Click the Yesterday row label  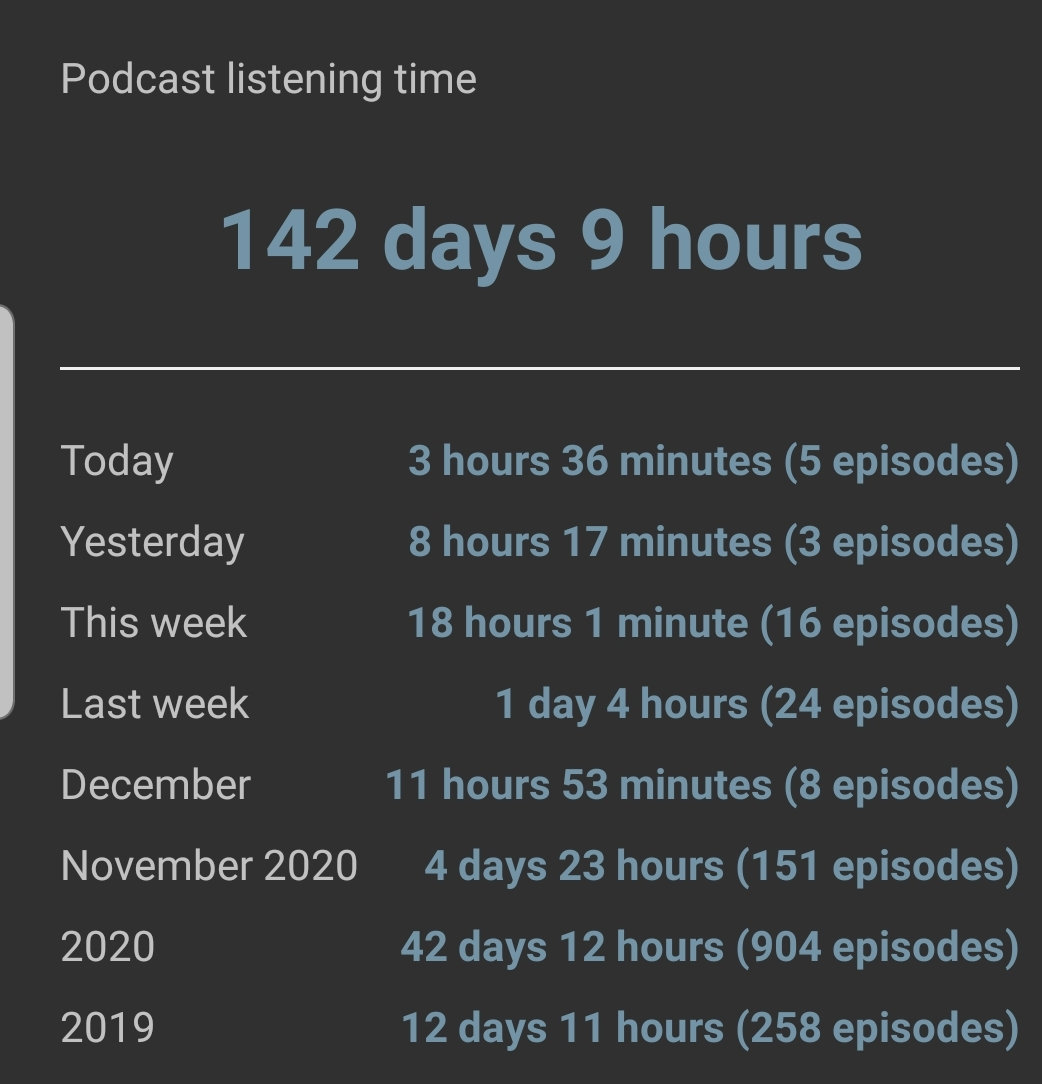(x=152, y=541)
